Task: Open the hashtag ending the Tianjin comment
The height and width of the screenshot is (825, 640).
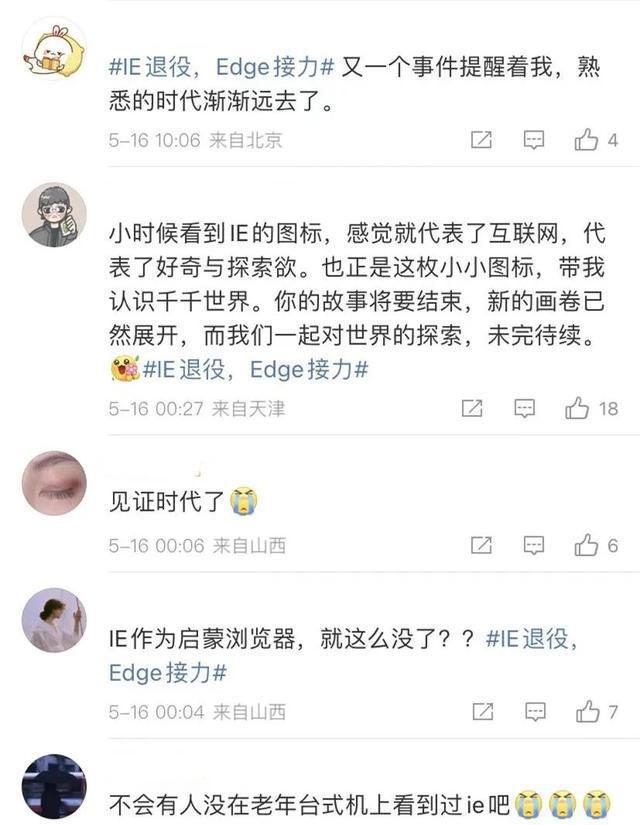Action: pyautogui.click(x=255, y=369)
